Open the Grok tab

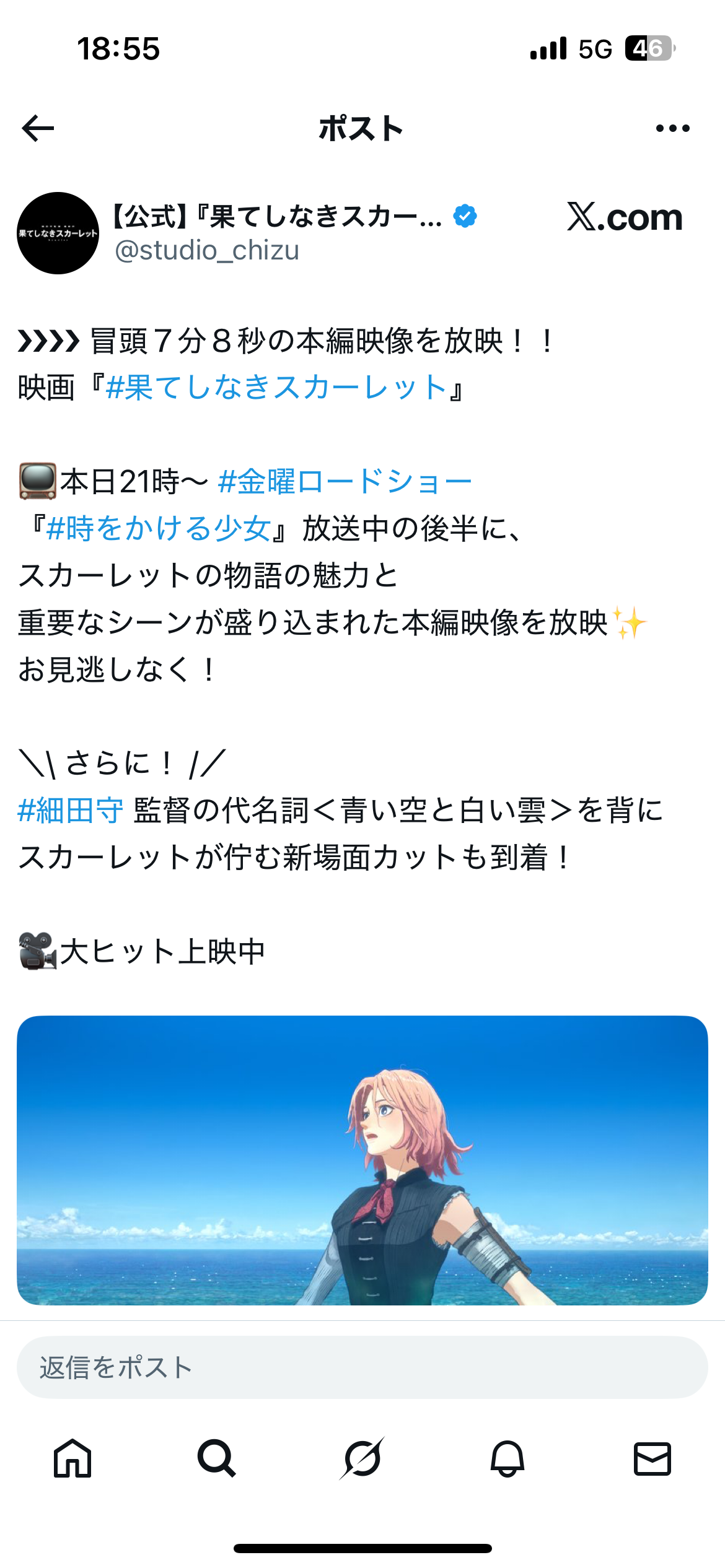362,1458
